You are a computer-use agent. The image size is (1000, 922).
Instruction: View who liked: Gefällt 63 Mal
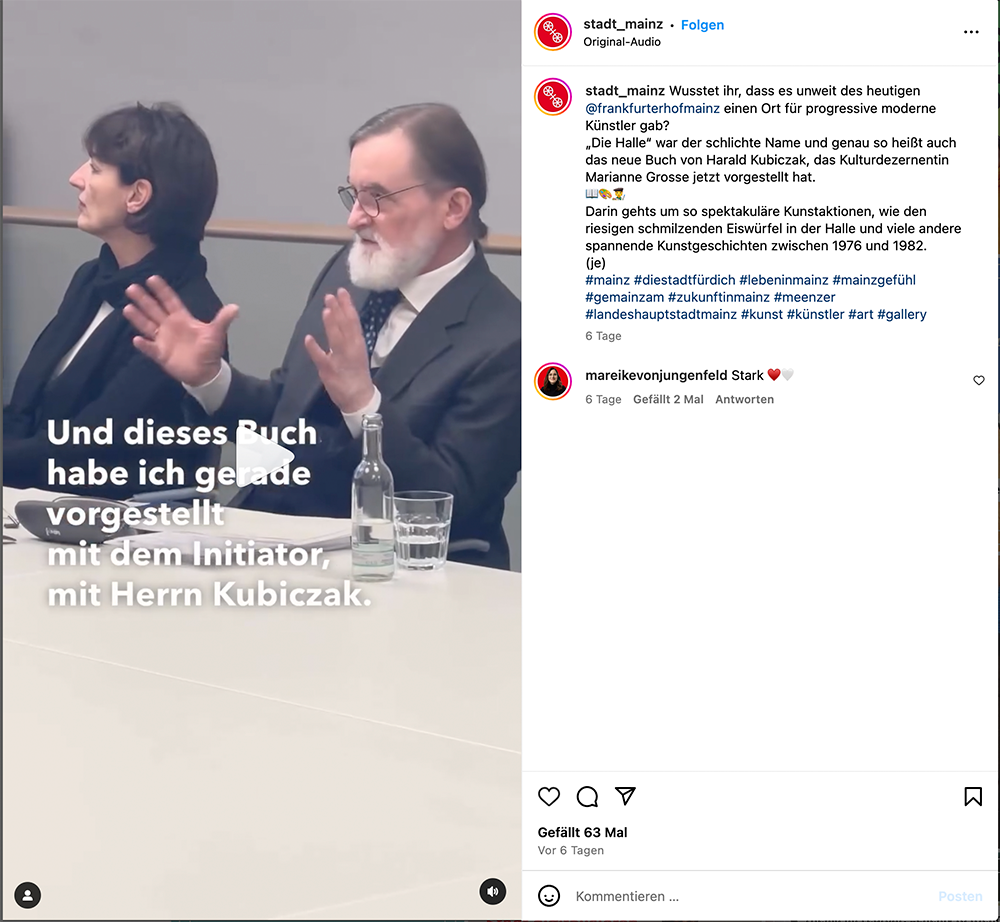pyautogui.click(x=582, y=832)
